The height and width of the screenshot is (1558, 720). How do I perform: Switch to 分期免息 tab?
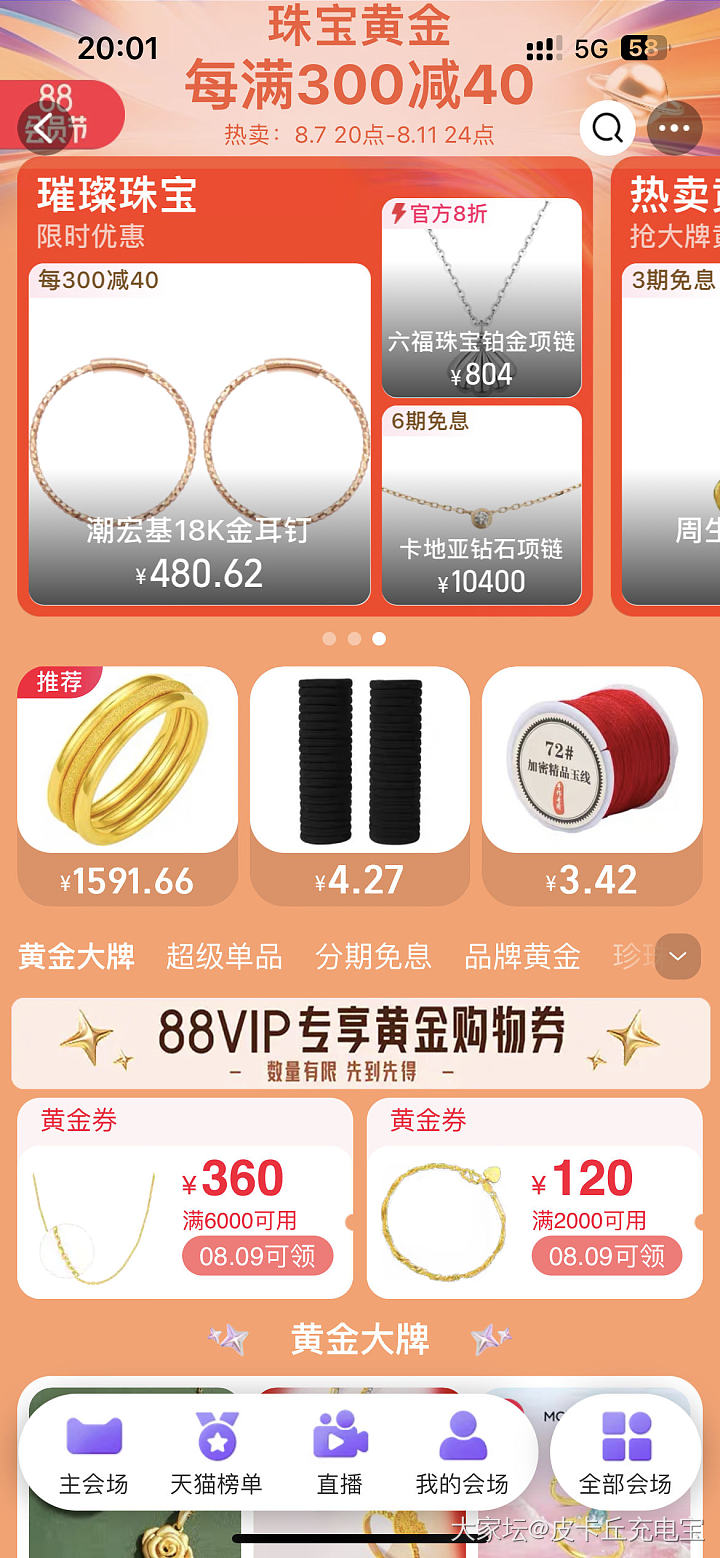pyautogui.click(x=373, y=957)
